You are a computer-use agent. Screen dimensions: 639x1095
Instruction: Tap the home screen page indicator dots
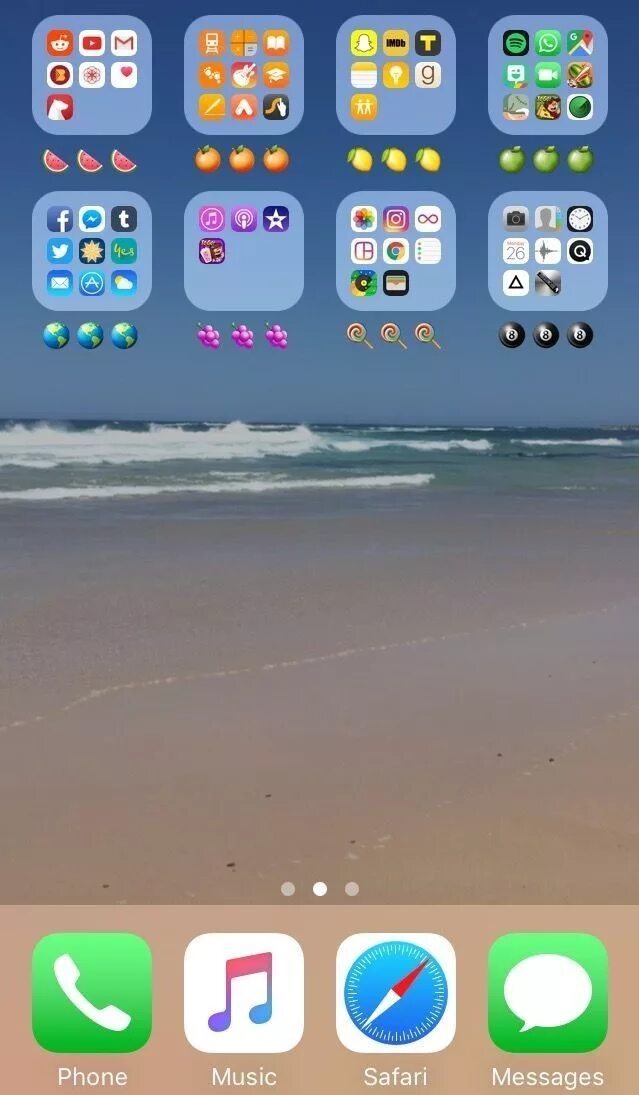[320, 888]
